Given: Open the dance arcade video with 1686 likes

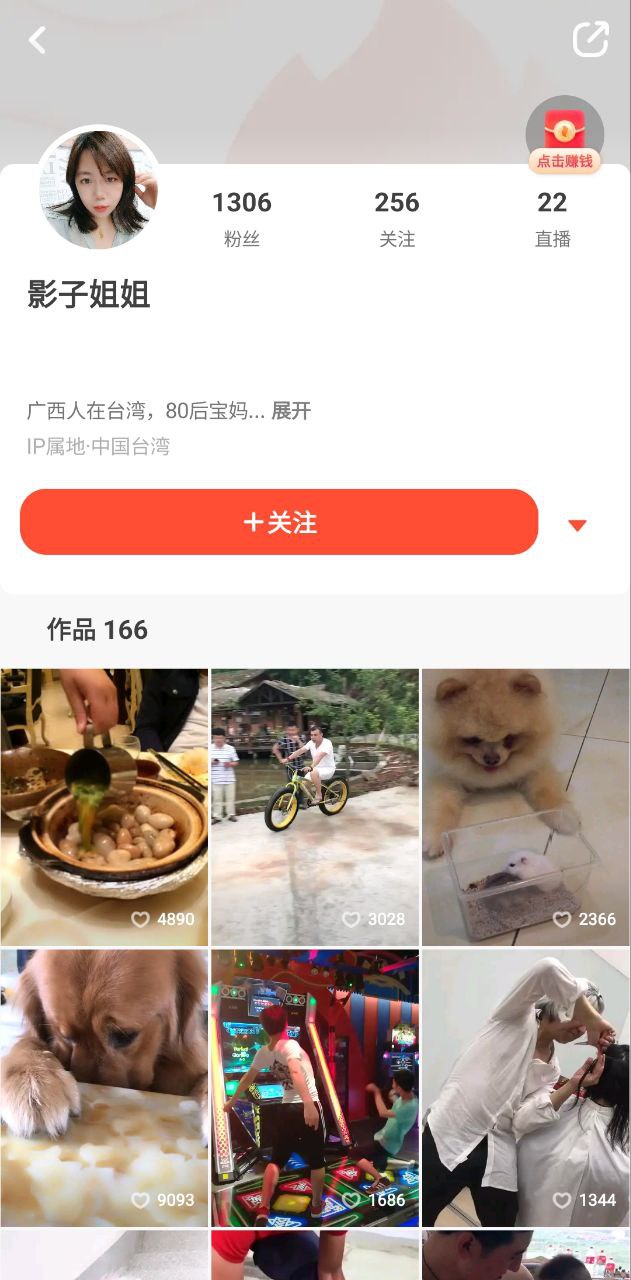Looking at the screenshot, I should point(315,1087).
